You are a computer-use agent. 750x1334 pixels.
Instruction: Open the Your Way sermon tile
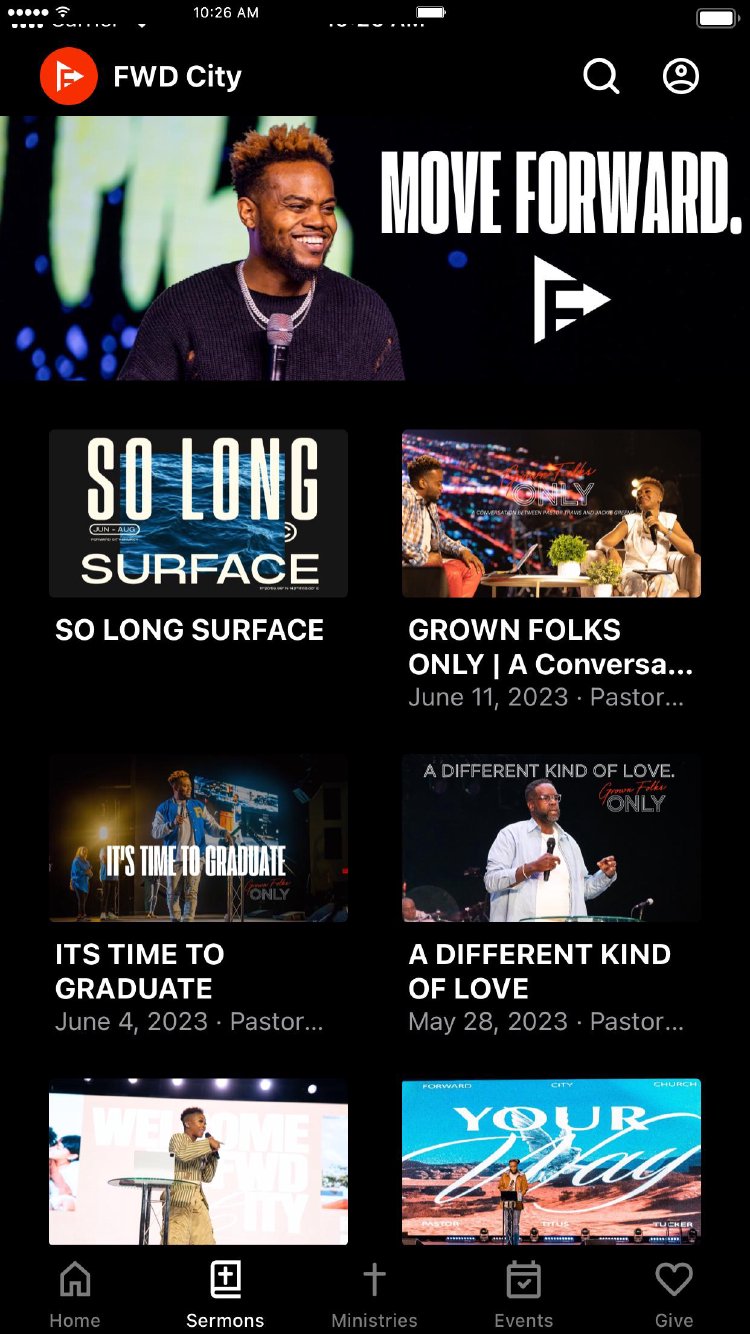click(x=551, y=1161)
